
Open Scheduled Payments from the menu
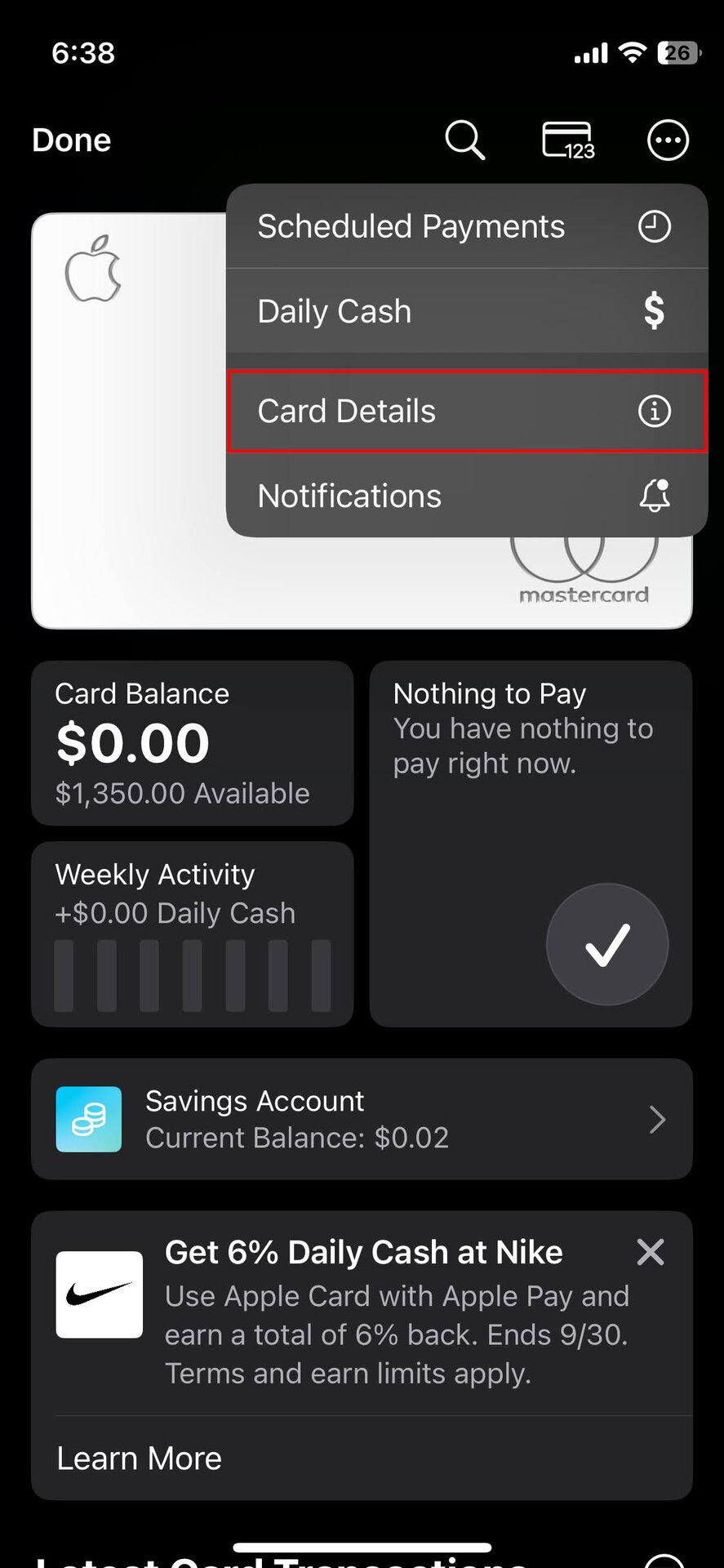[x=466, y=227]
